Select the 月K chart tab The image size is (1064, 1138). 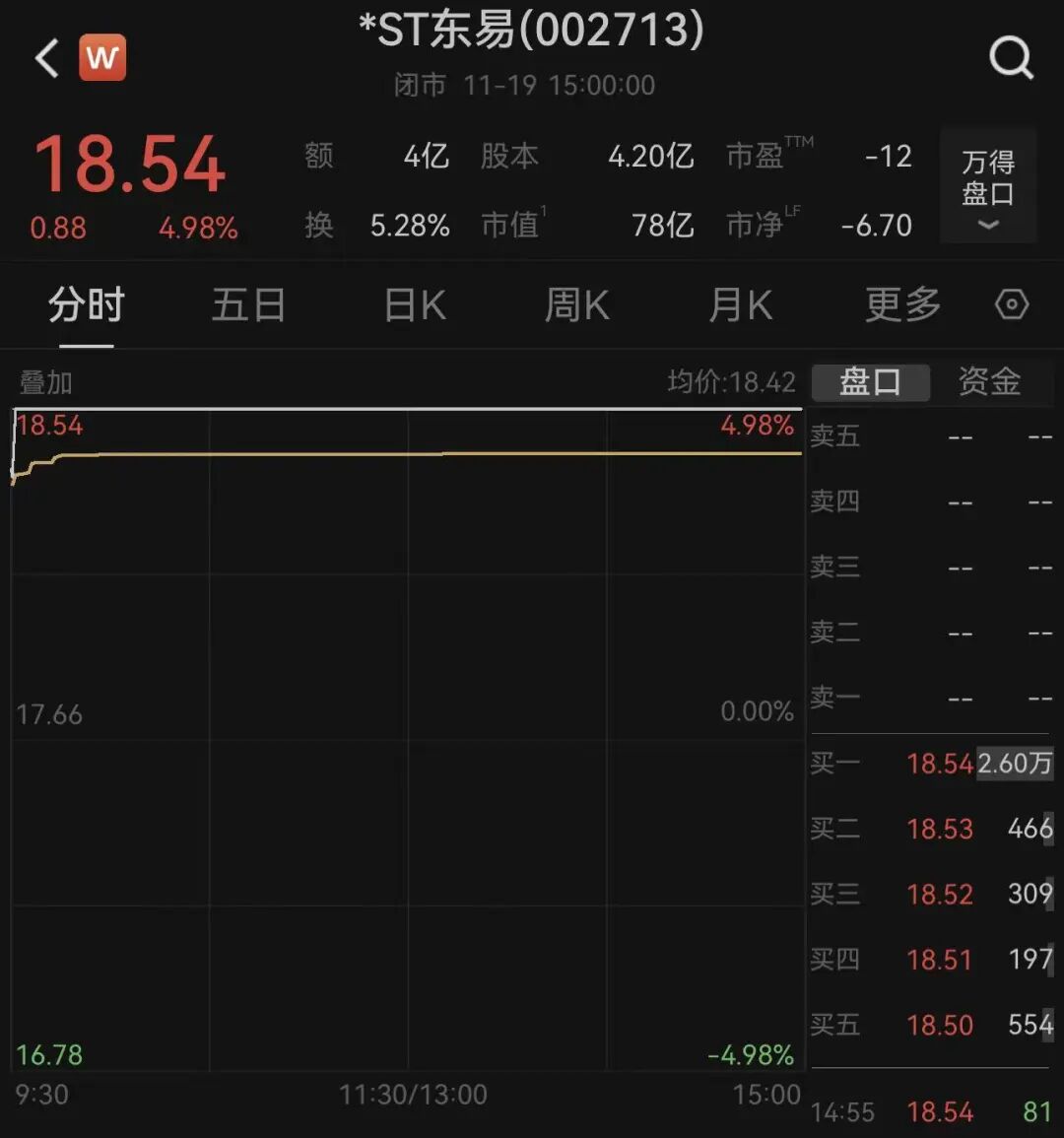tap(741, 305)
